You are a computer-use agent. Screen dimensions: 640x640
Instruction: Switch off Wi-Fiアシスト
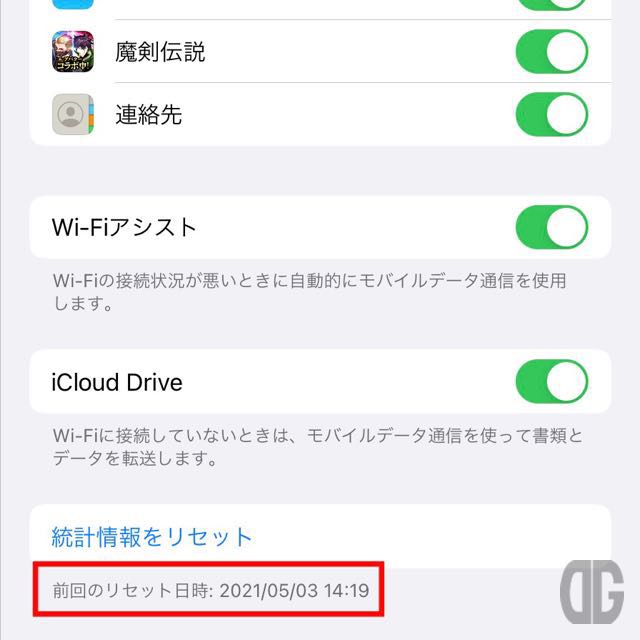[x=551, y=227]
